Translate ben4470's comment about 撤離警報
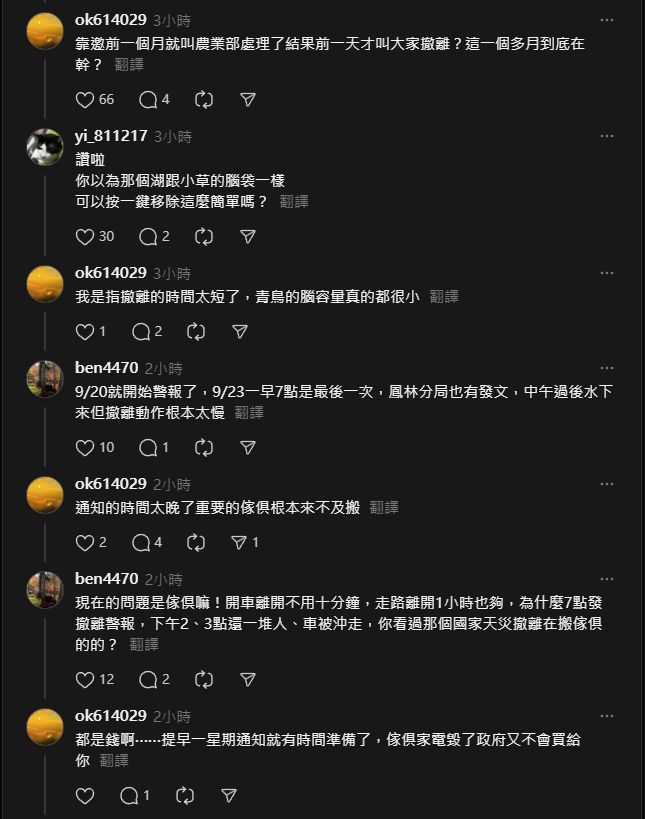This screenshot has width=645, height=819. pyautogui.click(x=144, y=644)
